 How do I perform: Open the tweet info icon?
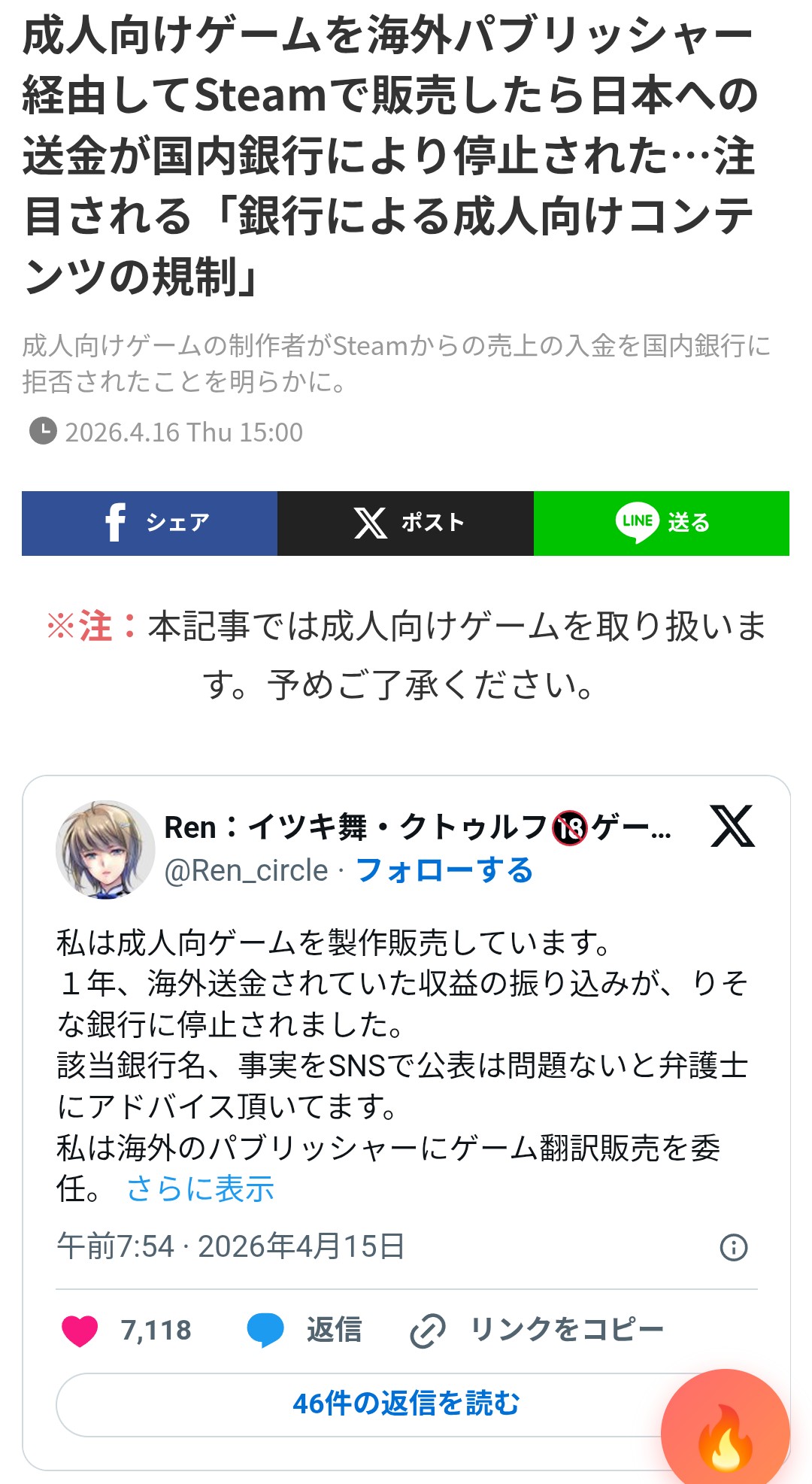pos(733,1247)
